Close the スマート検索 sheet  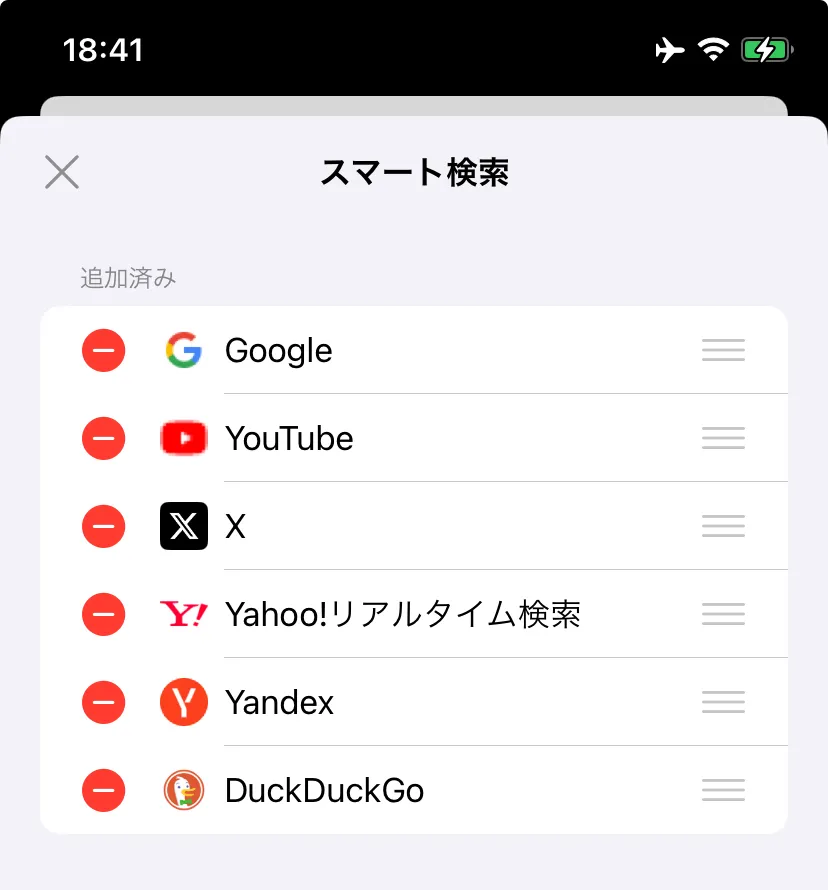tap(62, 172)
